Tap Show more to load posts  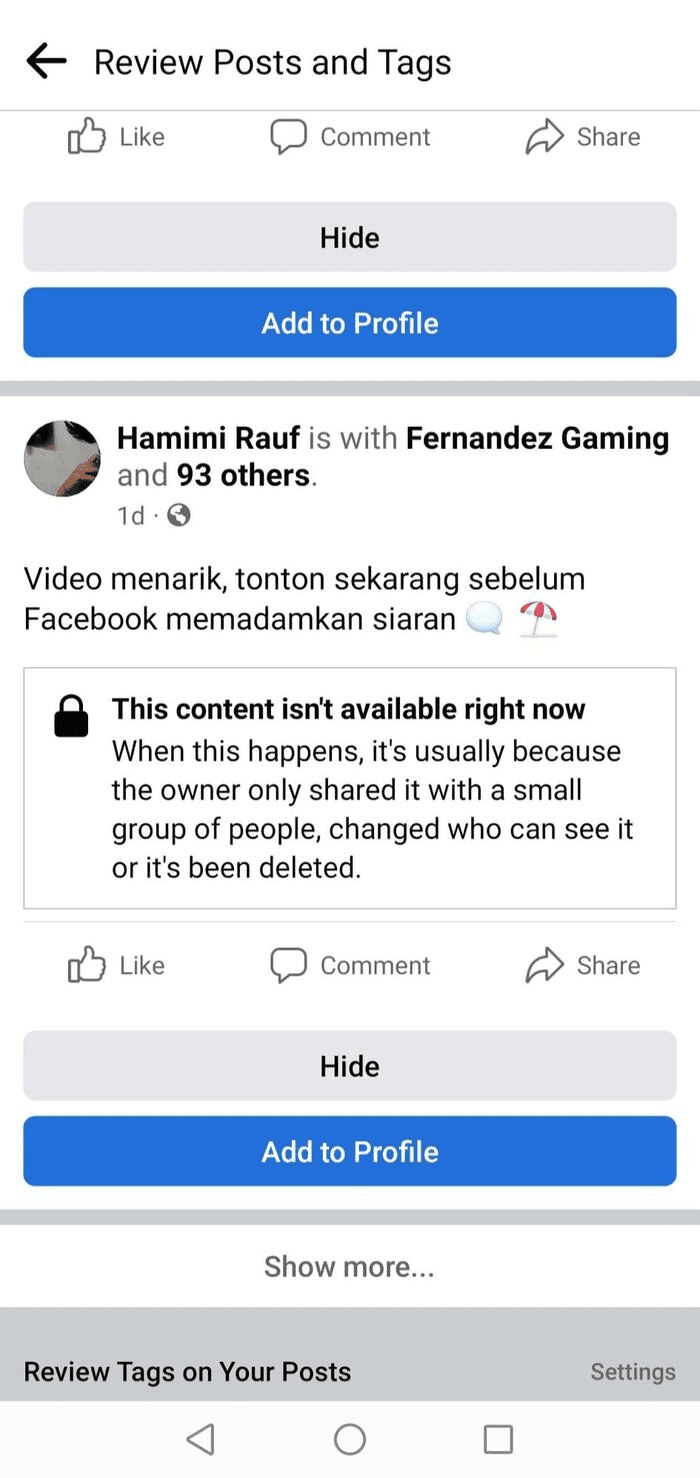[349, 1266]
